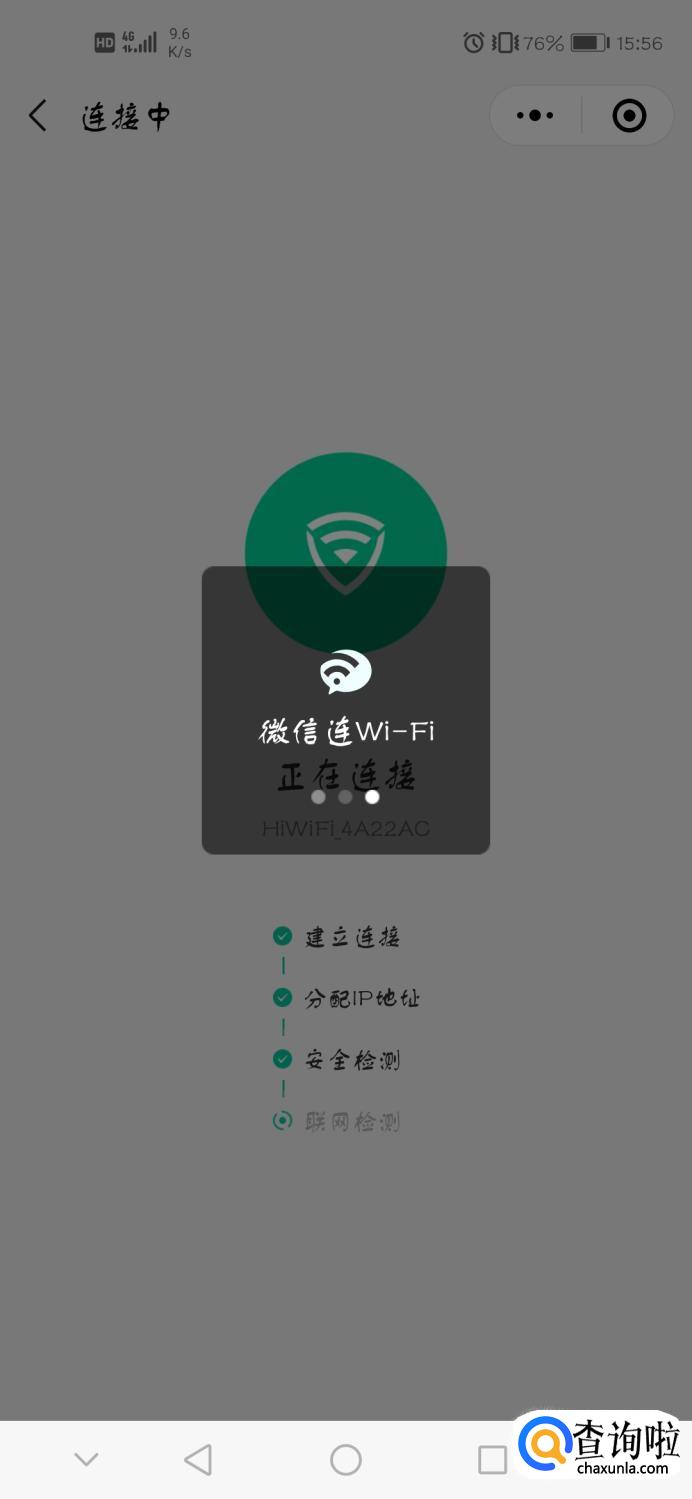Viewport: 692px width, 1499px height.
Task: Go to the home screen
Action: tap(346, 1459)
